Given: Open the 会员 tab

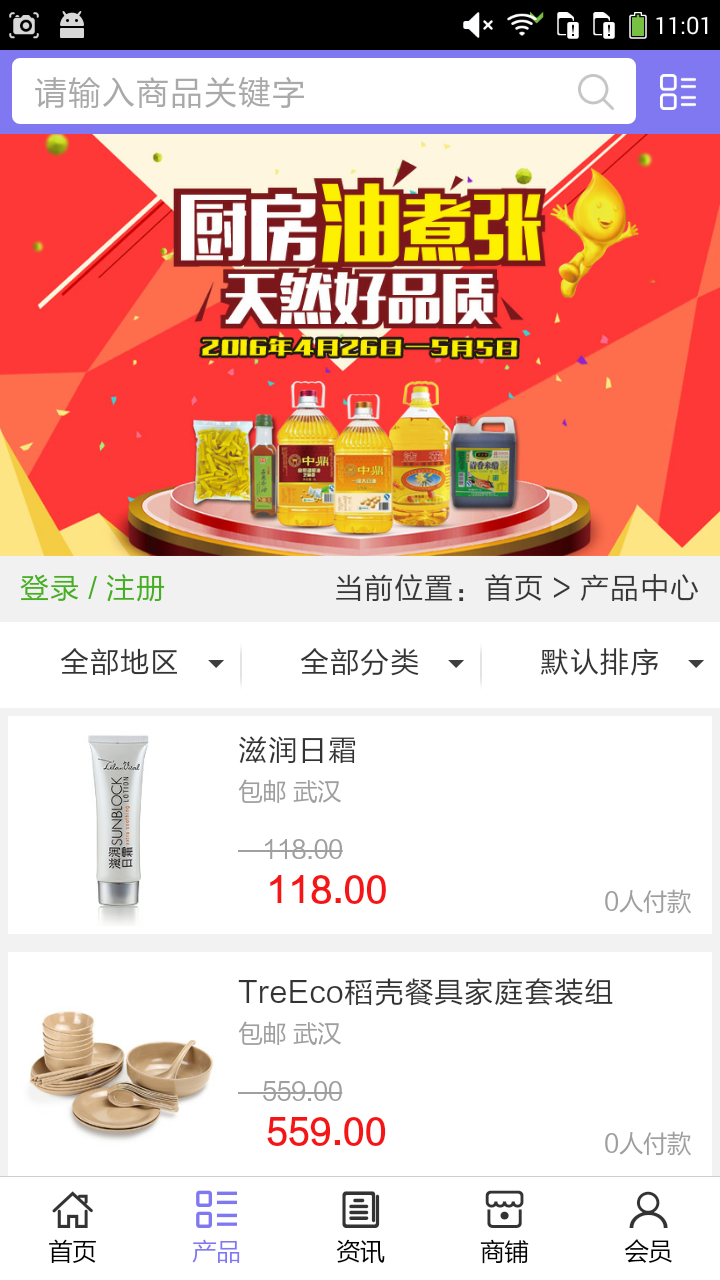Looking at the screenshot, I should pos(648,1227).
